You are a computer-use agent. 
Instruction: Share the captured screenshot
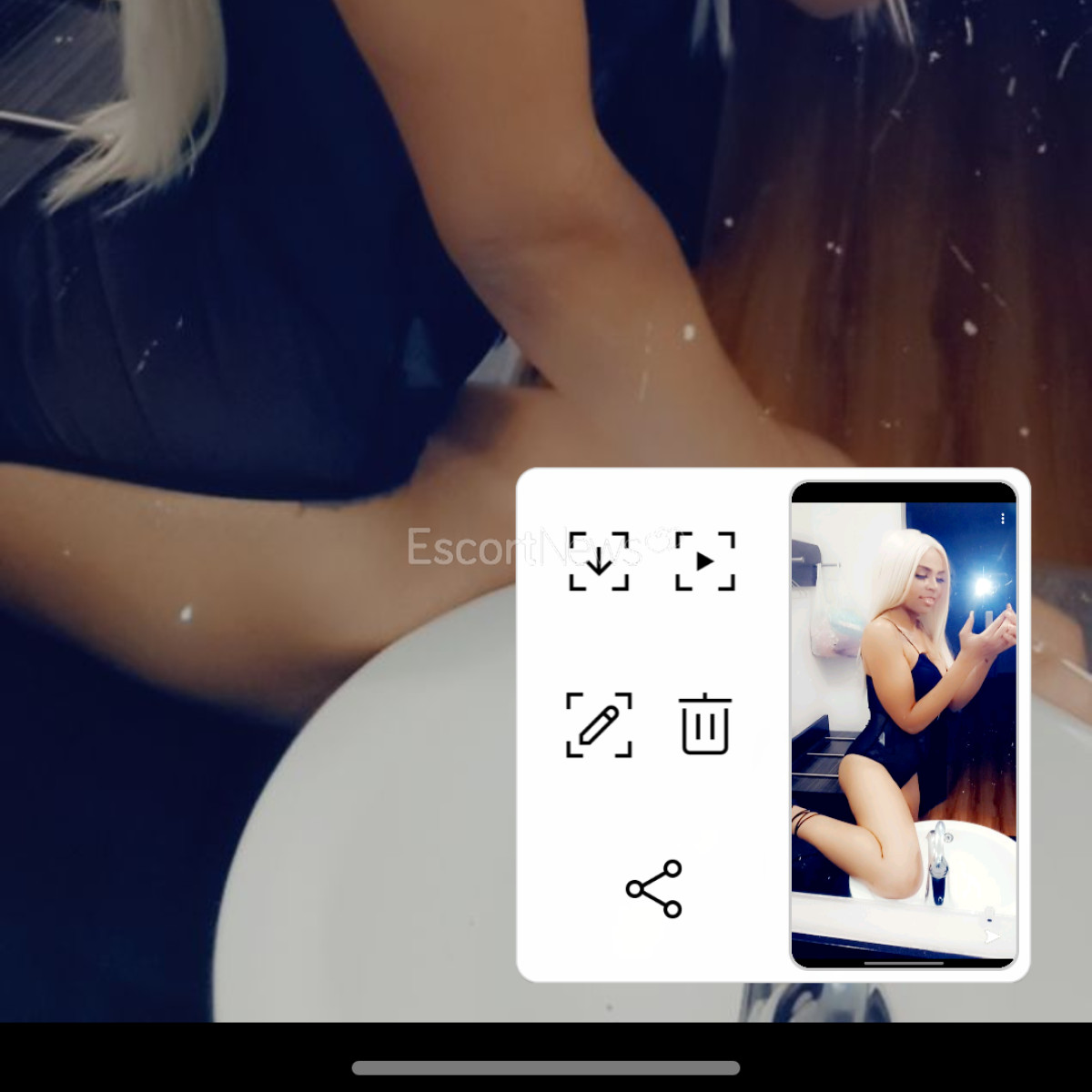point(653,888)
